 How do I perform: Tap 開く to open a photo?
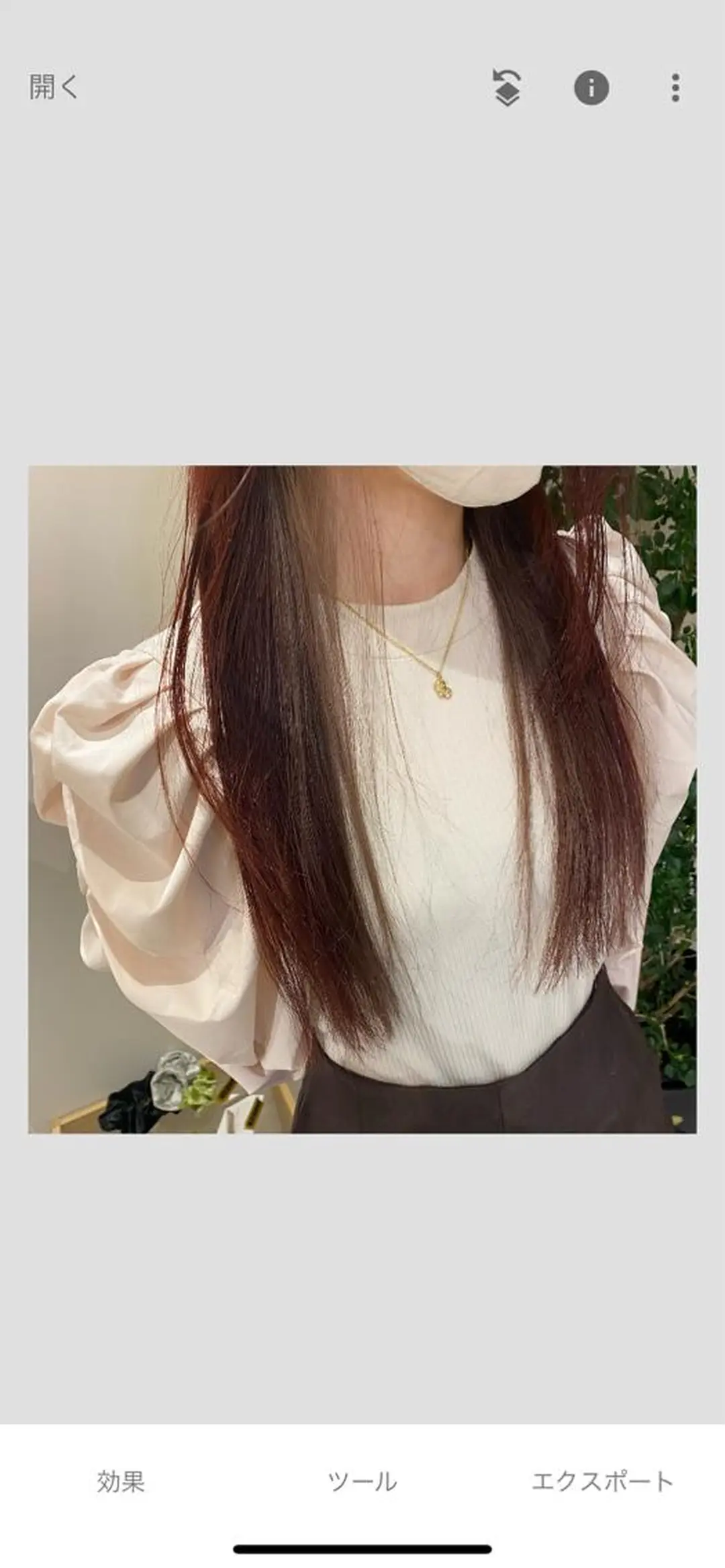tap(54, 87)
